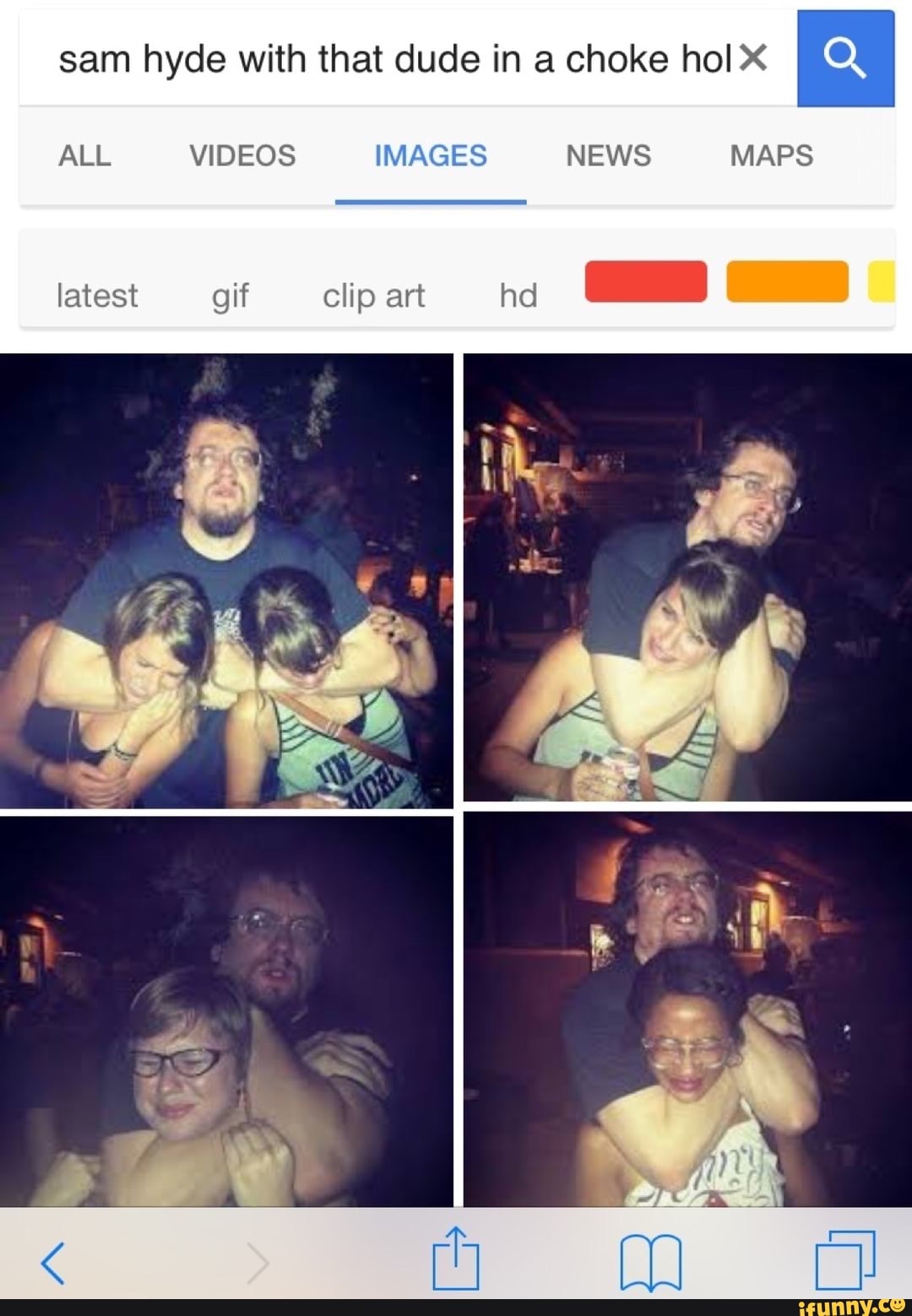912x1316 pixels.
Task: Switch to the VIDEOS tab
Action: (242, 155)
